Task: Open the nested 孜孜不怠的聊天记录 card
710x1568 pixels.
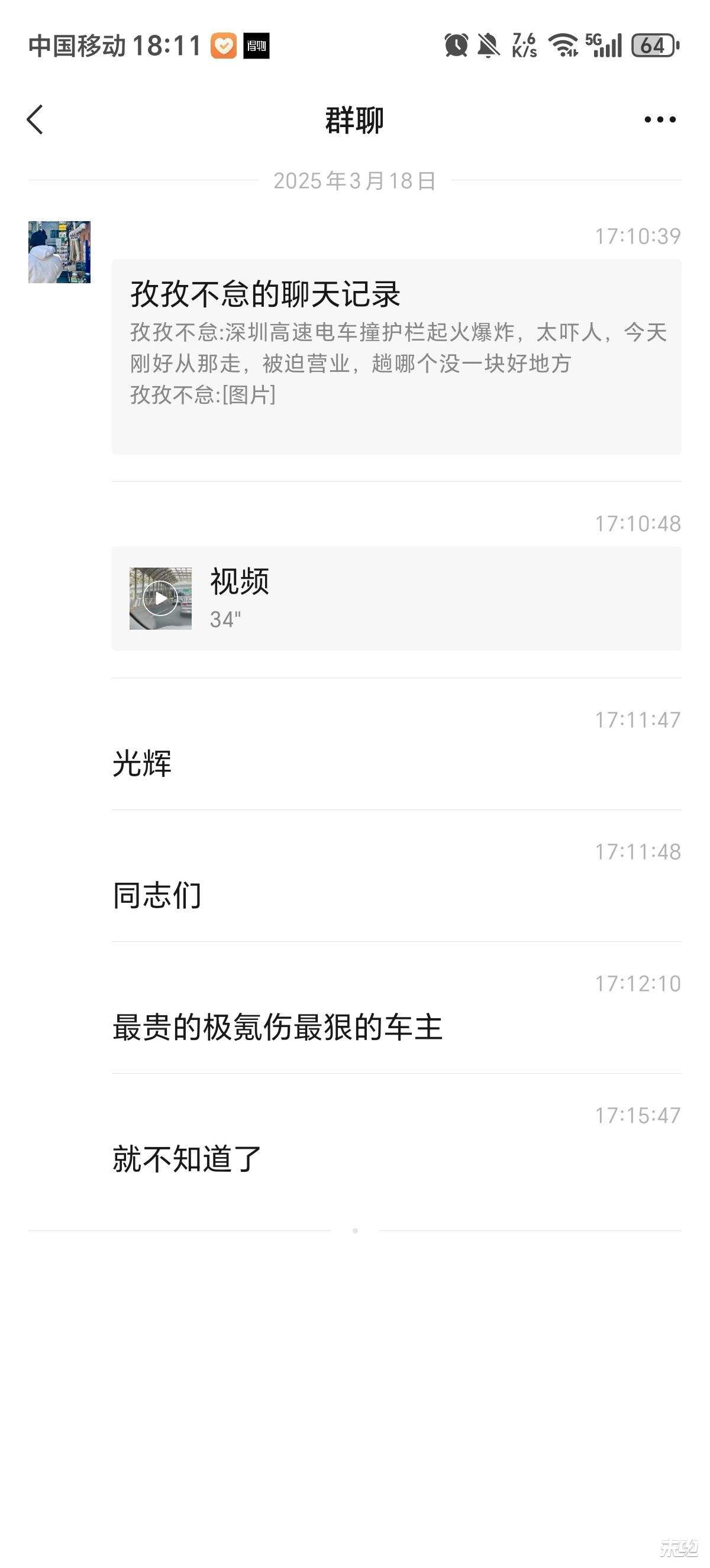Action: point(396,356)
